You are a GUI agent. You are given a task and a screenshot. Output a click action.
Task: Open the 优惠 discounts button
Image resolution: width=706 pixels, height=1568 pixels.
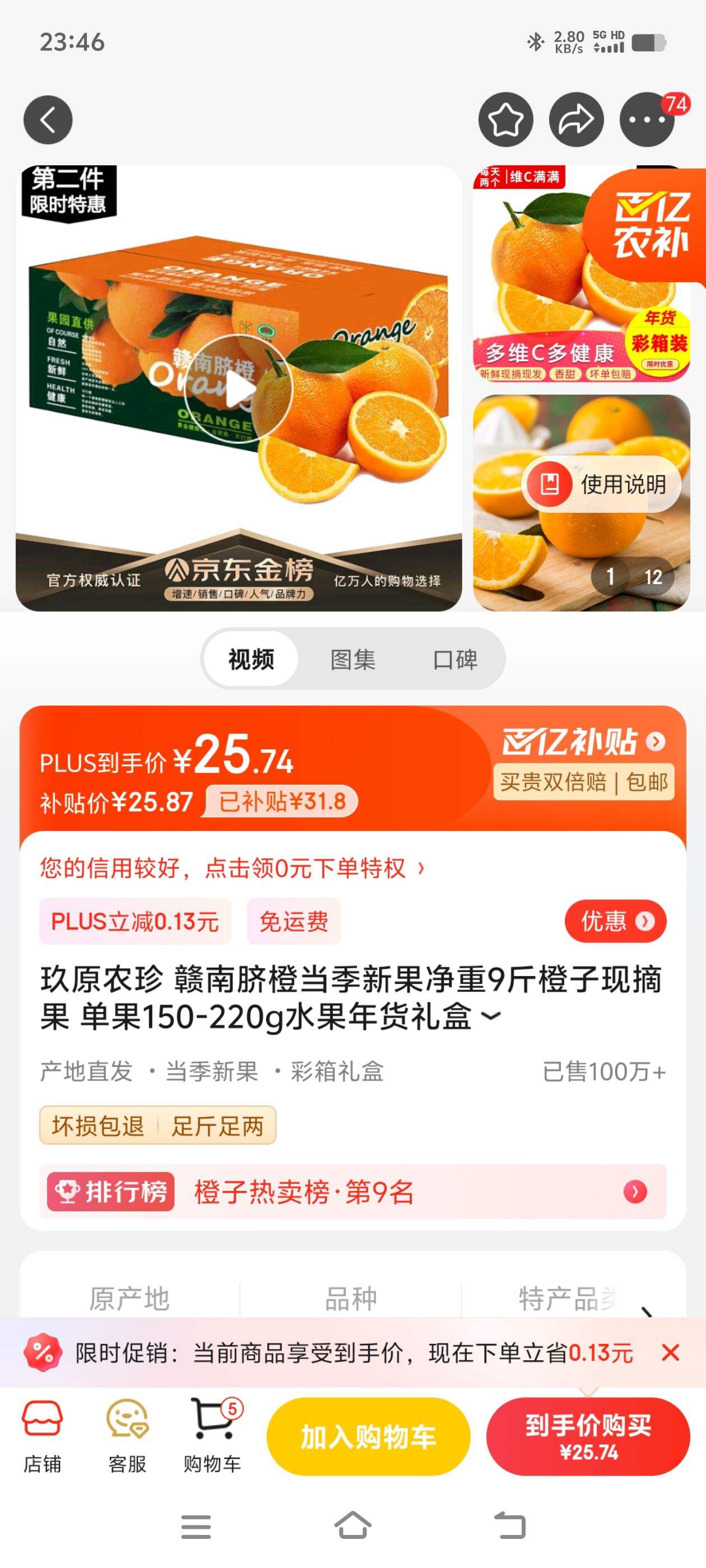pos(615,921)
